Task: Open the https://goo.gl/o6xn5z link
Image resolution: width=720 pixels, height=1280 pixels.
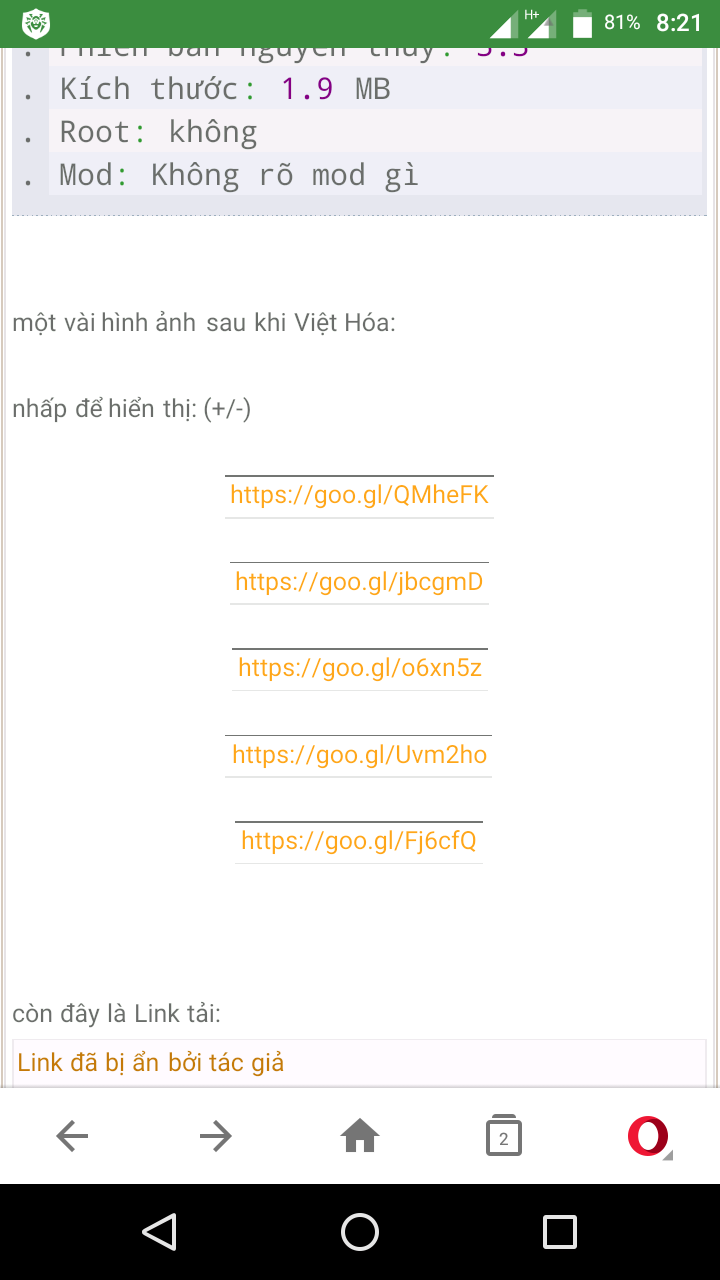Action: pyautogui.click(x=359, y=668)
